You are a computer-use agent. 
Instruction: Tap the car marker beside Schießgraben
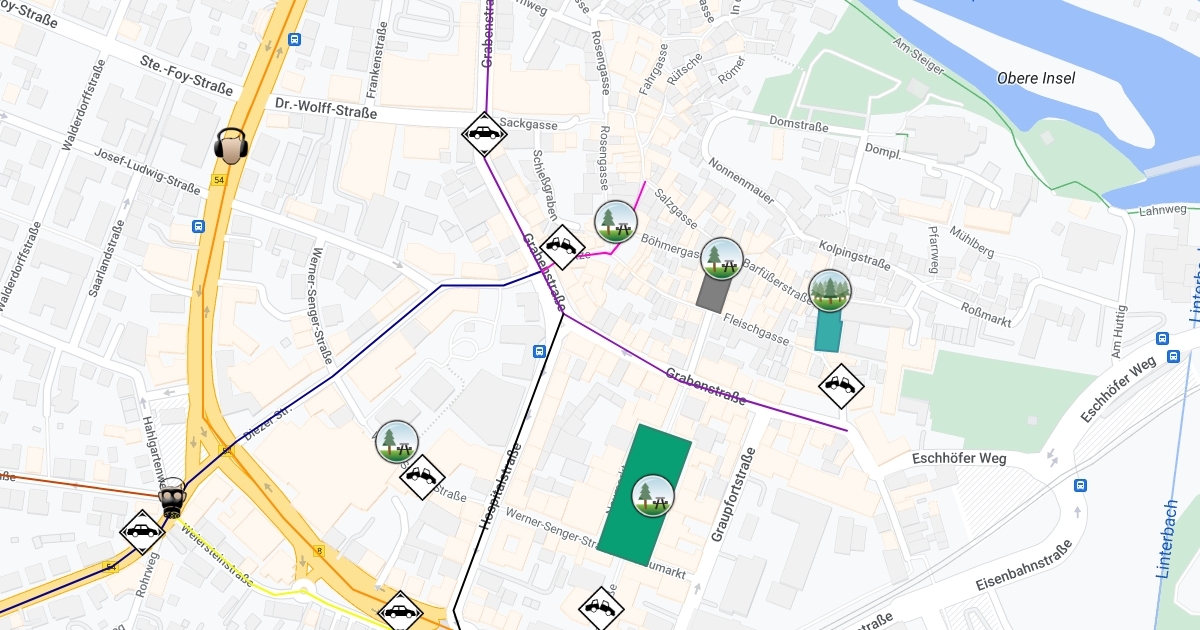click(563, 245)
